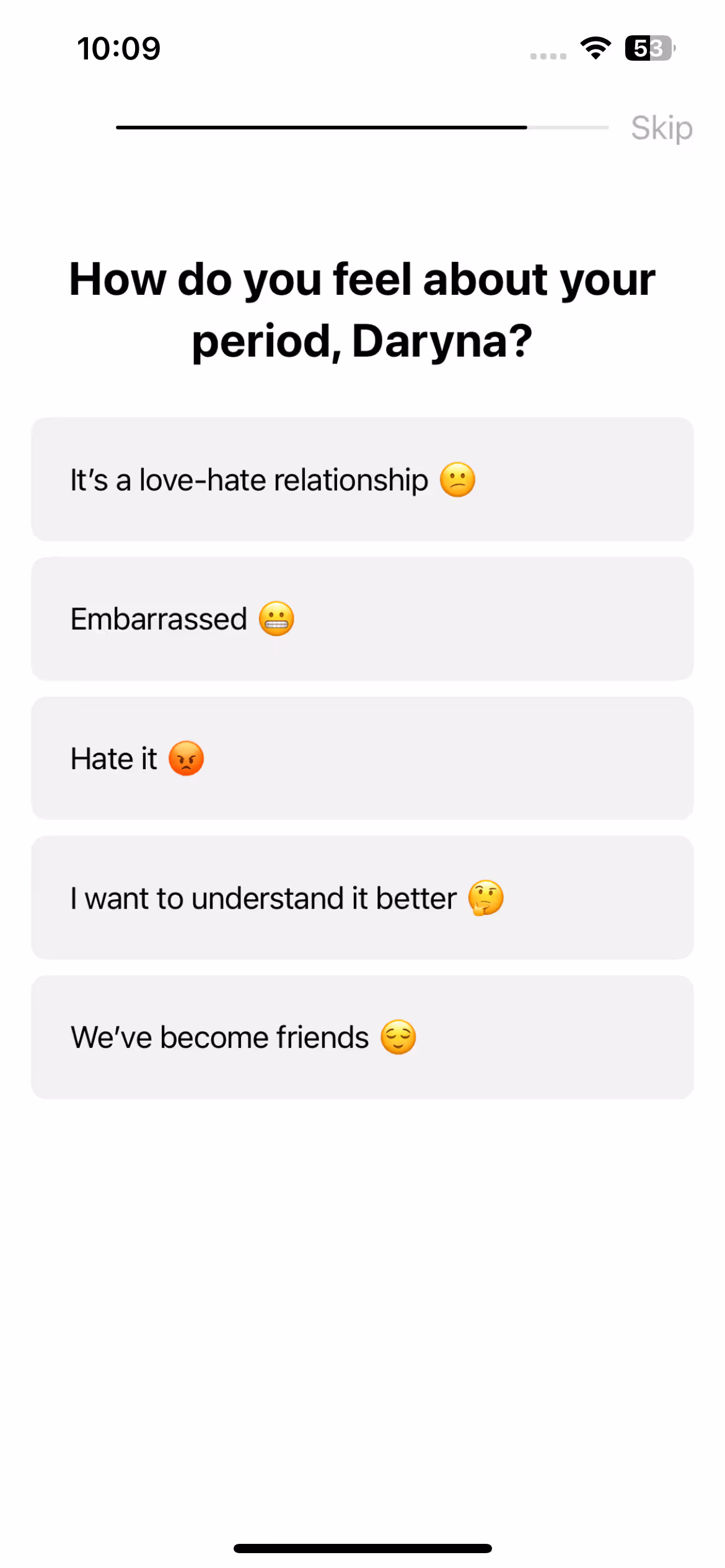Select "I want to understand it better"
The image size is (725, 1568).
362,897
